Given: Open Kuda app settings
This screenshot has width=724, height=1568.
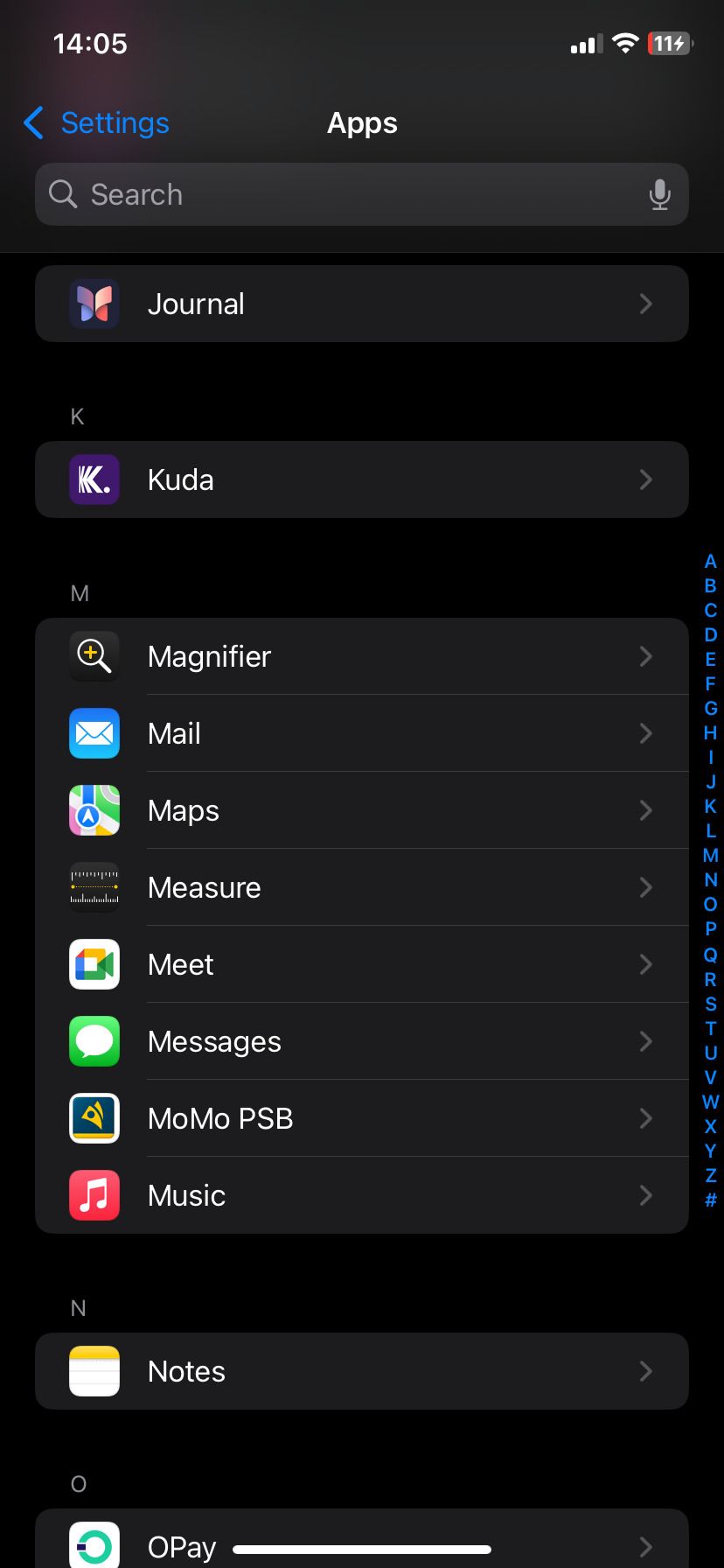Looking at the screenshot, I should (362, 479).
